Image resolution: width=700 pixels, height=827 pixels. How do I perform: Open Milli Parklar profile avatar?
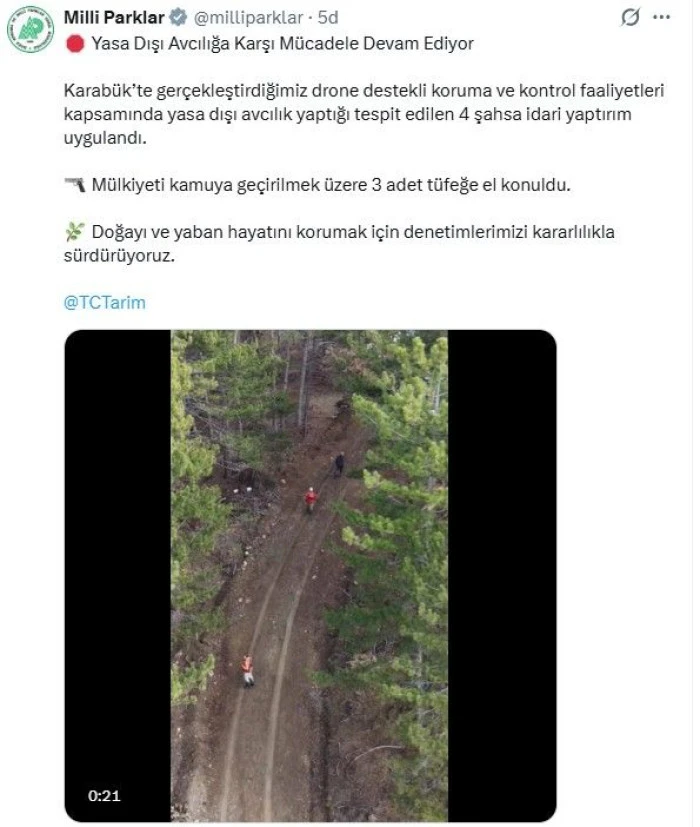(x=31, y=29)
